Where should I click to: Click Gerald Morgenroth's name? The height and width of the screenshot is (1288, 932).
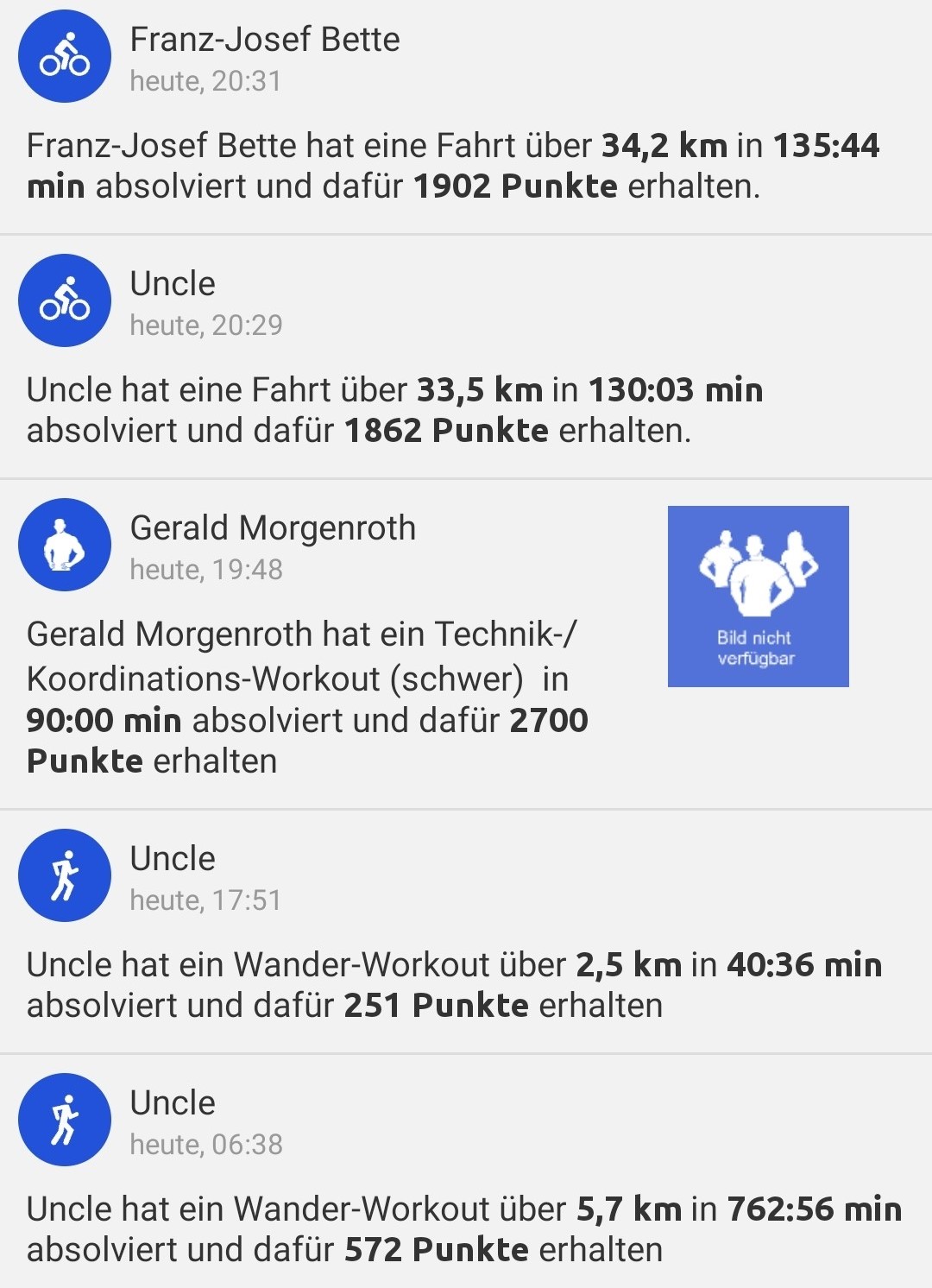tap(273, 527)
